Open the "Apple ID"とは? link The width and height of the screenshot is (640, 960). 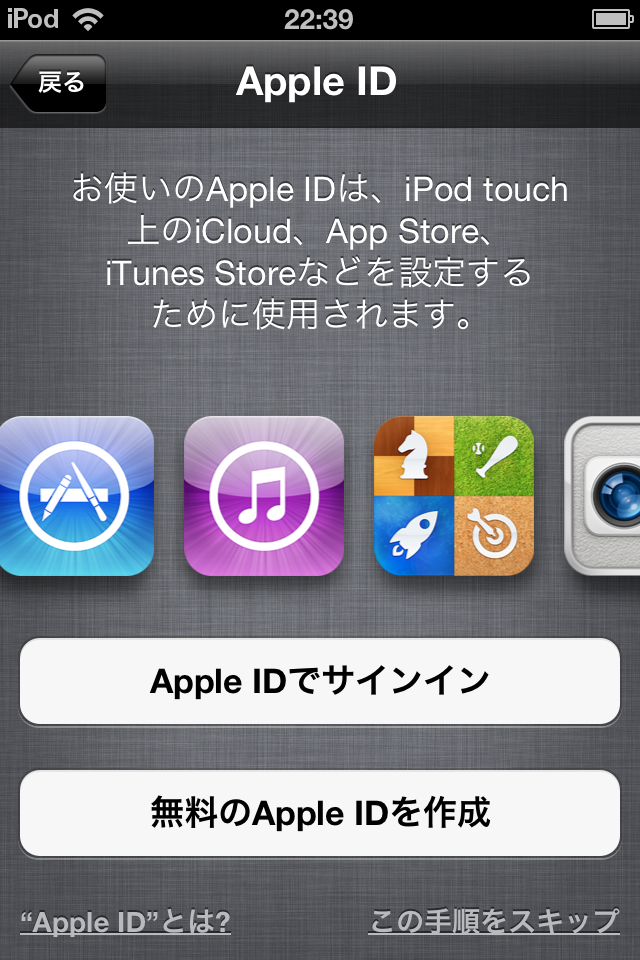click(x=125, y=921)
